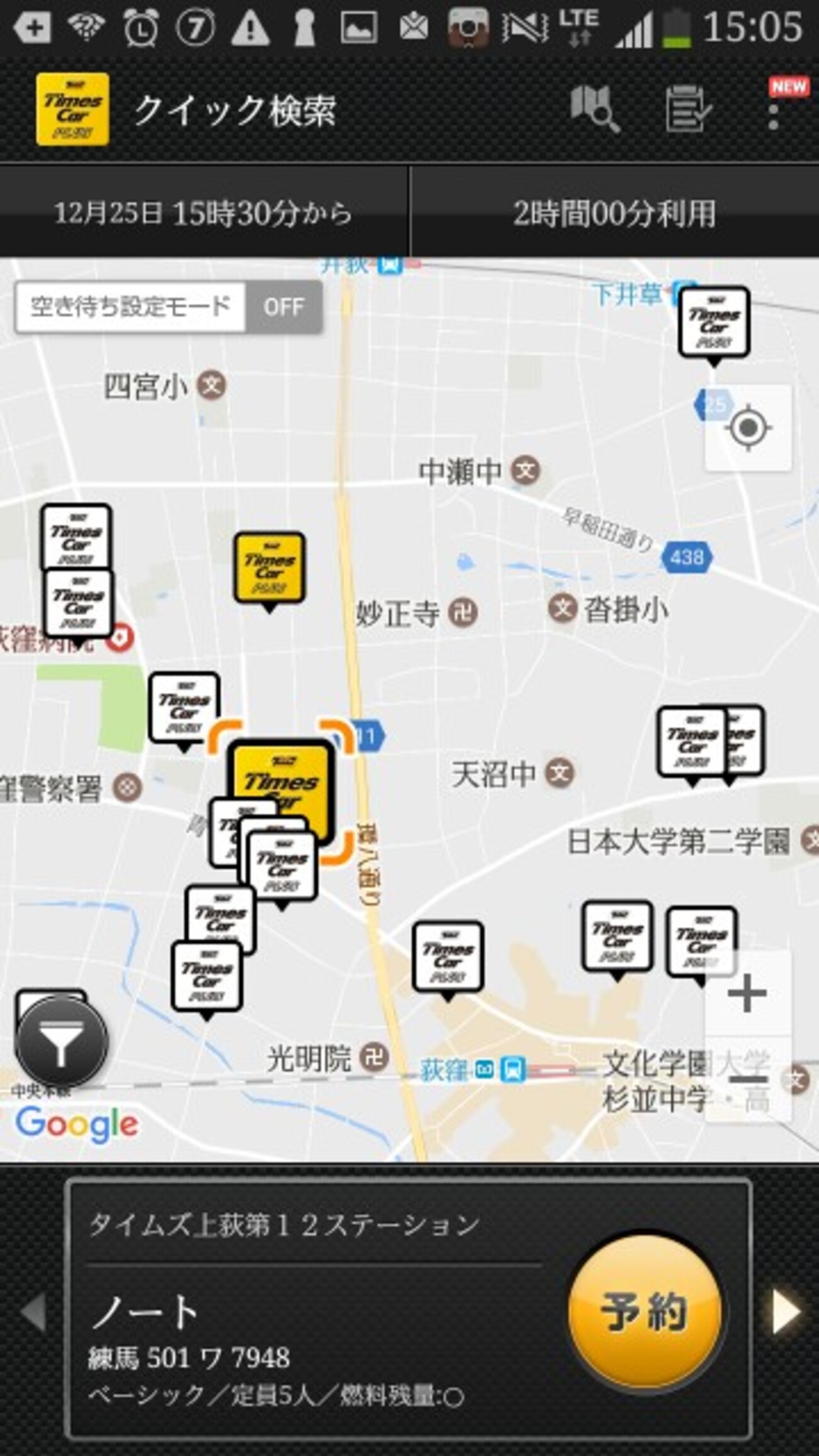Select the station marker near 下井草
The image size is (819, 1456).
tap(714, 323)
